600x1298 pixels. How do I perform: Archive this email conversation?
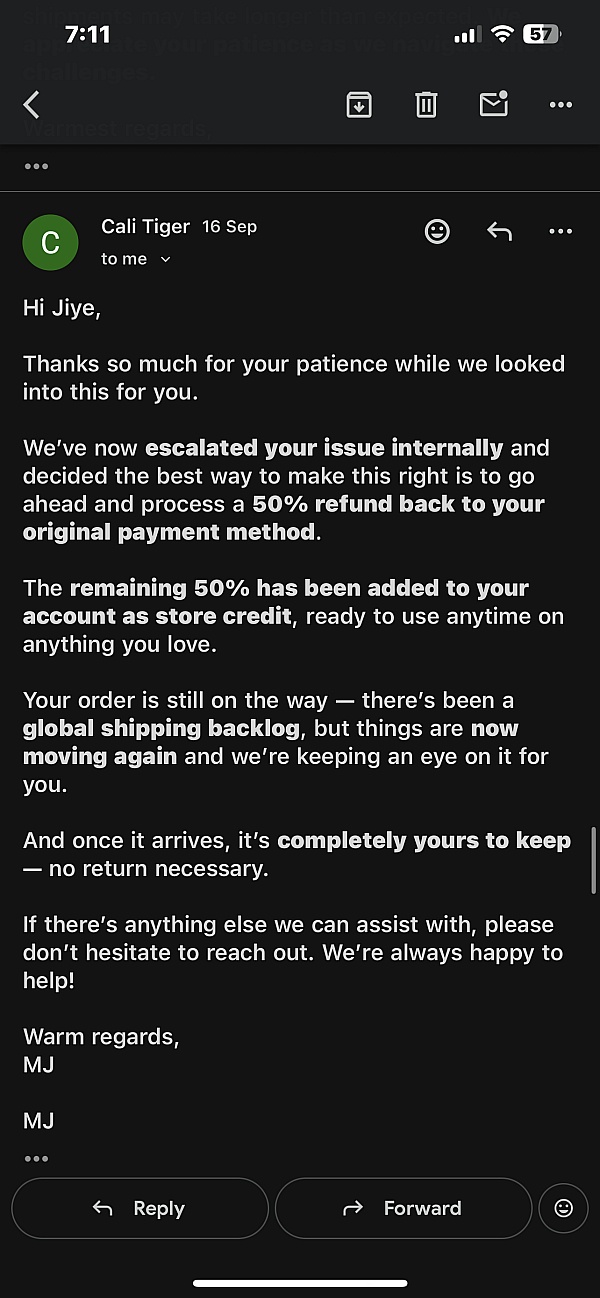pos(359,104)
